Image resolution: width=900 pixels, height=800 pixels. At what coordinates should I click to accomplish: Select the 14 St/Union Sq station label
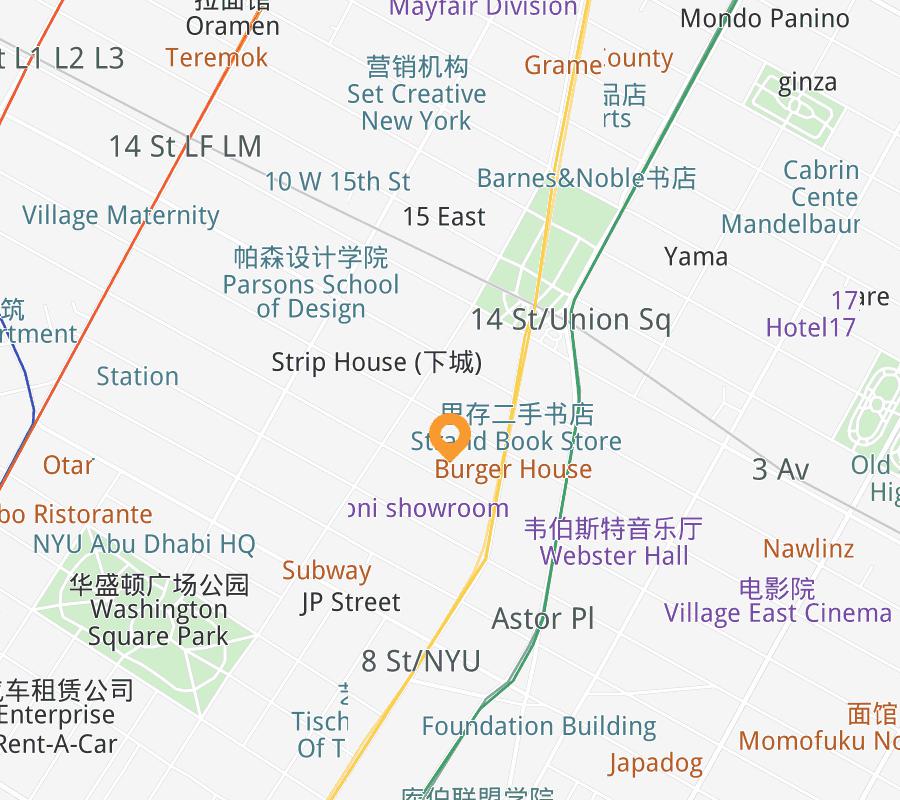pos(571,320)
